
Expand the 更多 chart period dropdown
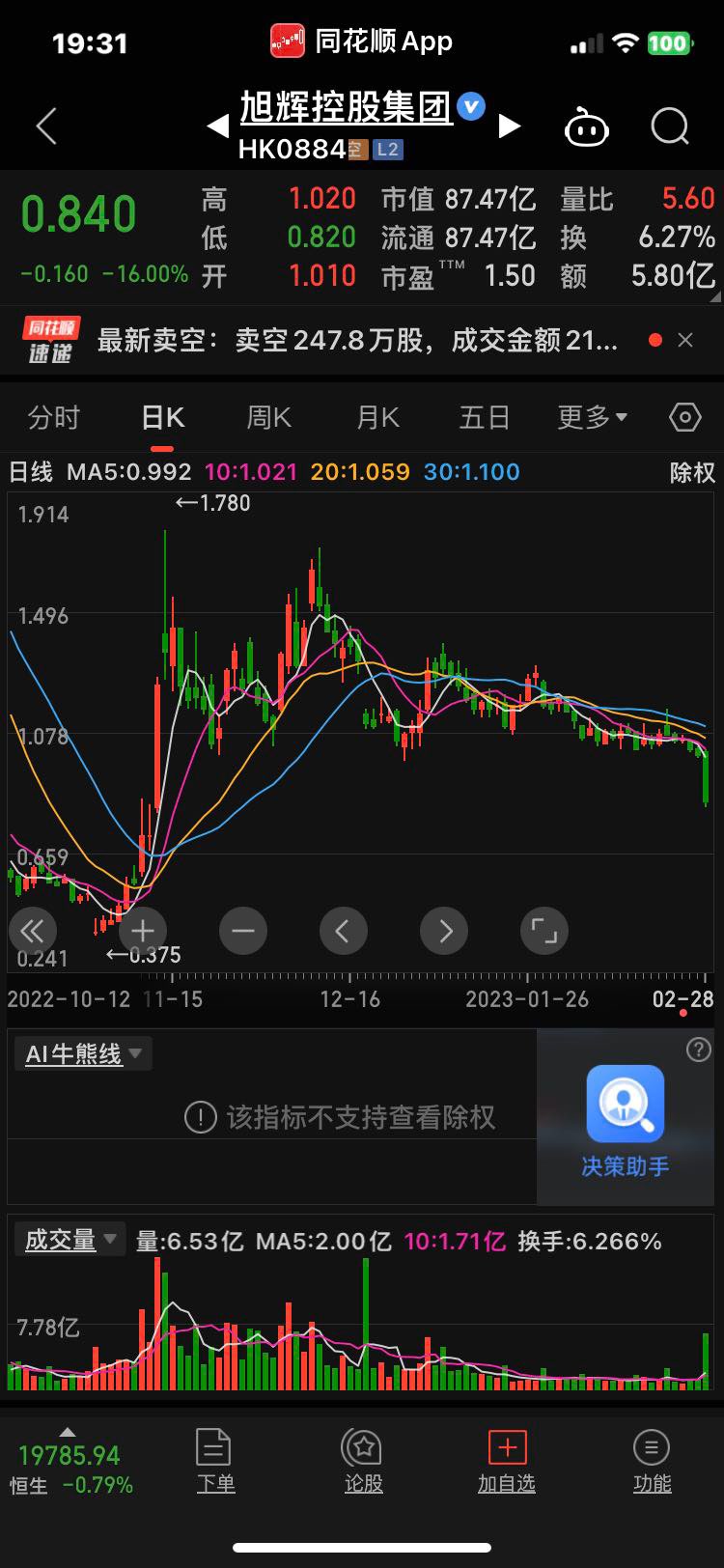pyautogui.click(x=592, y=418)
